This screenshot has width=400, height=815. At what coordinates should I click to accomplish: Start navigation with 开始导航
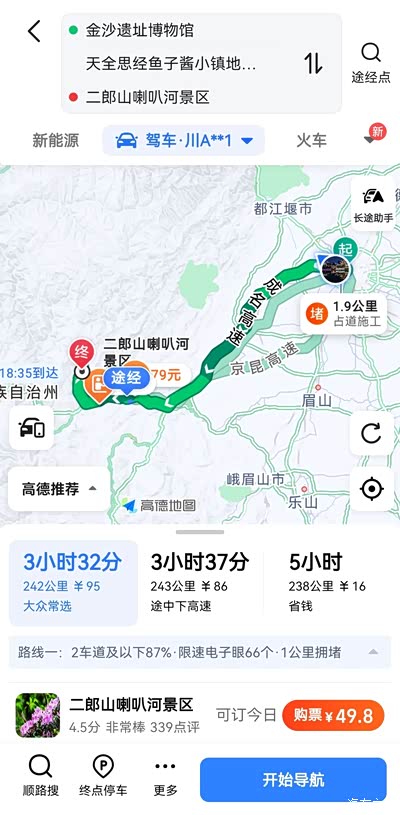294,779
